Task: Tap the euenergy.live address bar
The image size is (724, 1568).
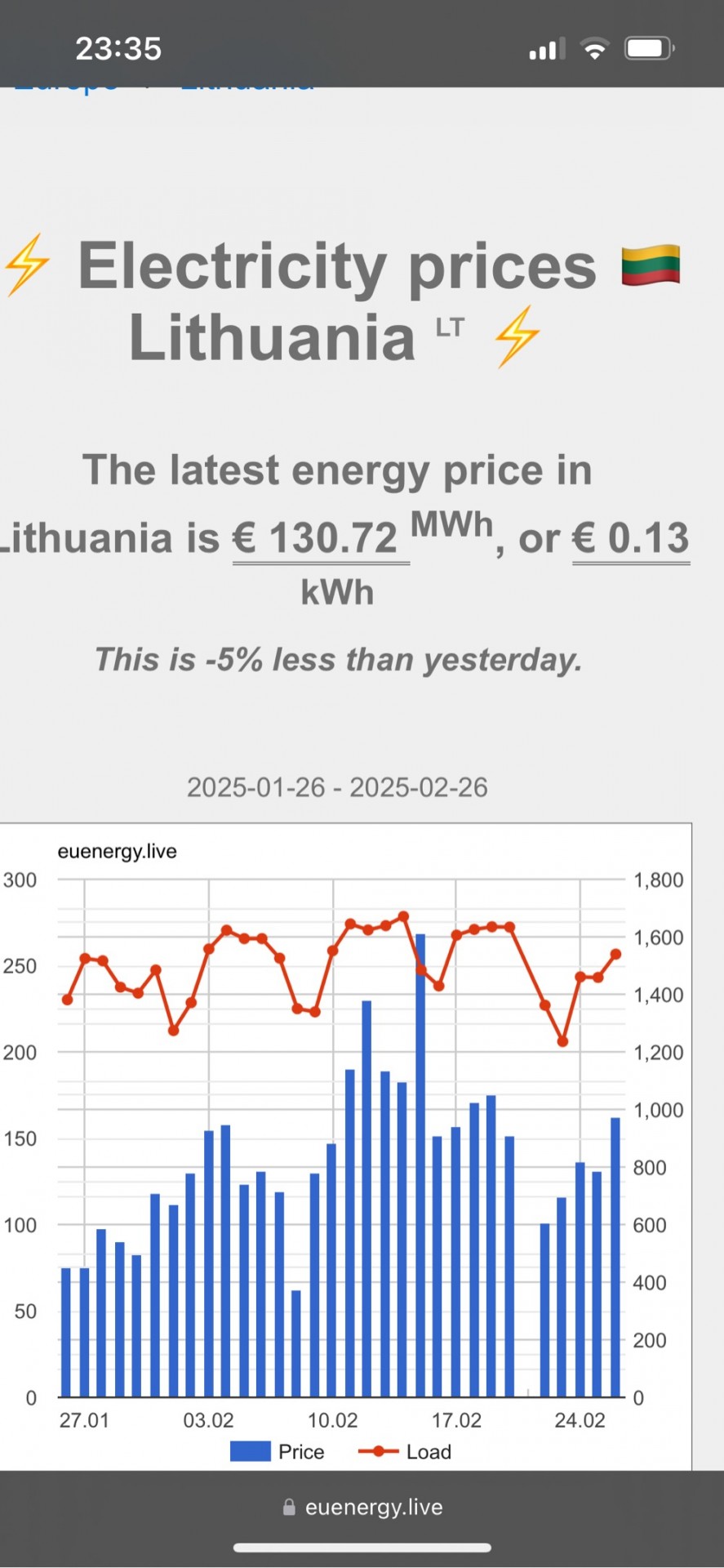Action: 362,1507
